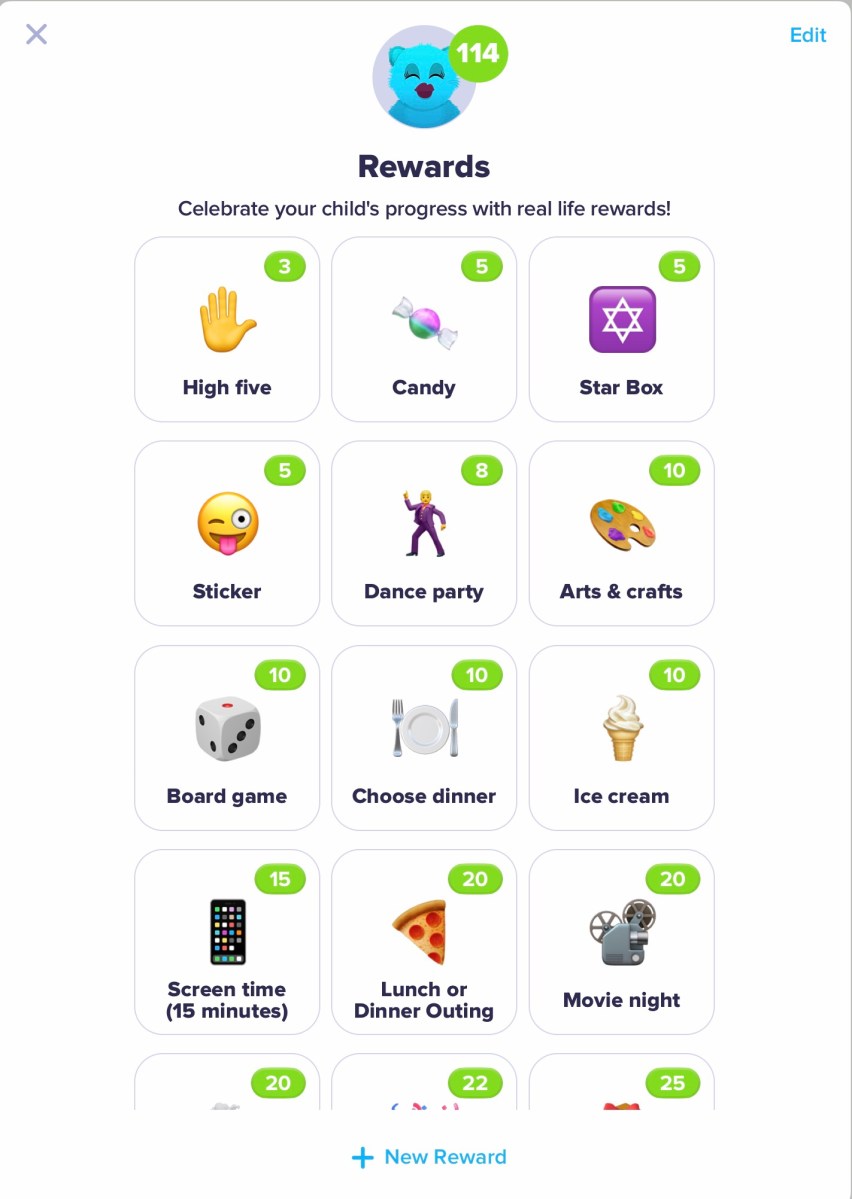Screen dimensions: 852x1199
Task: Redeem the Ice cream reward
Action: coord(621,738)
